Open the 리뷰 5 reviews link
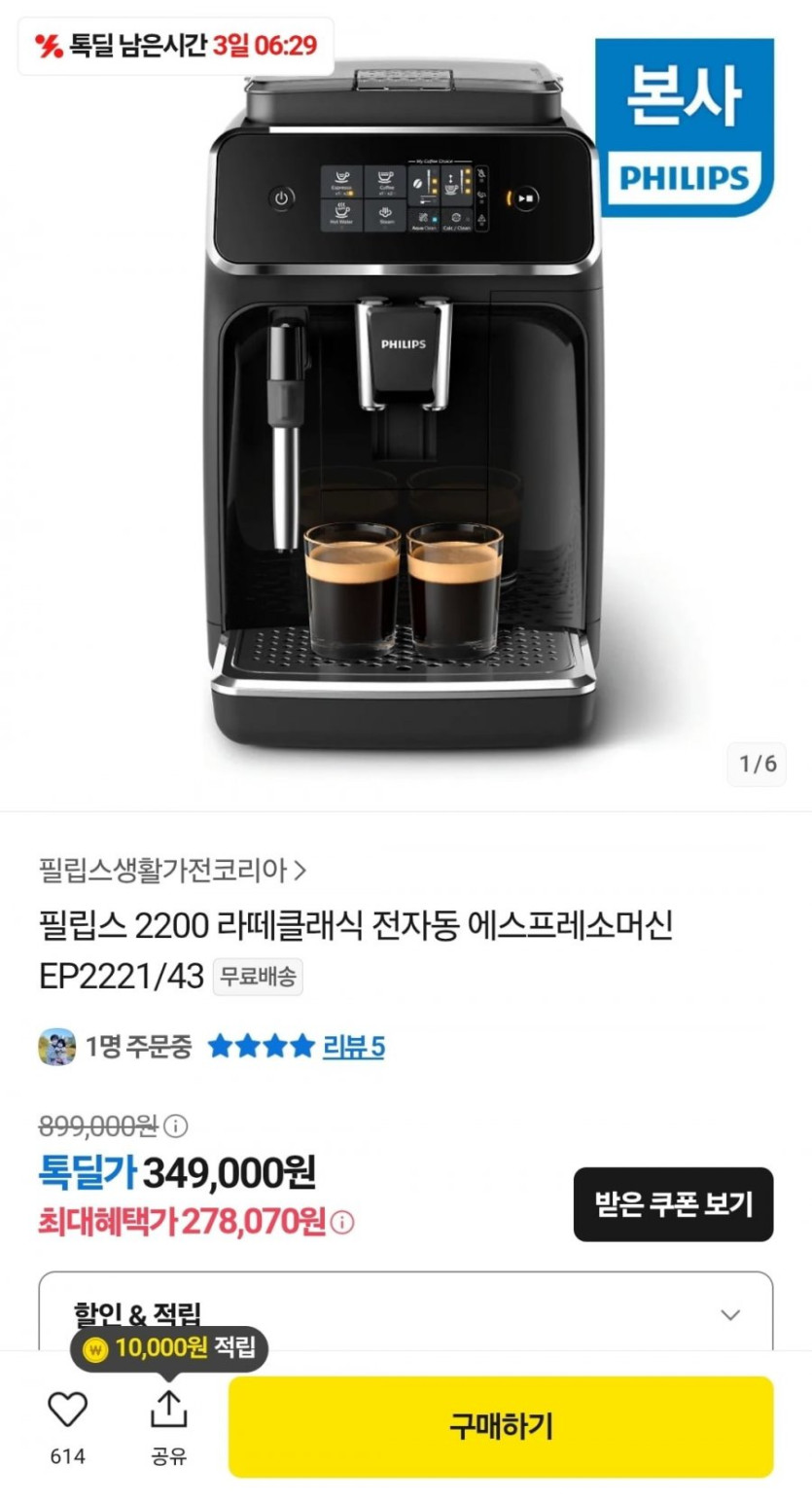The height and width of the screenshot is (1502, 812). (x=353, y=1047)
